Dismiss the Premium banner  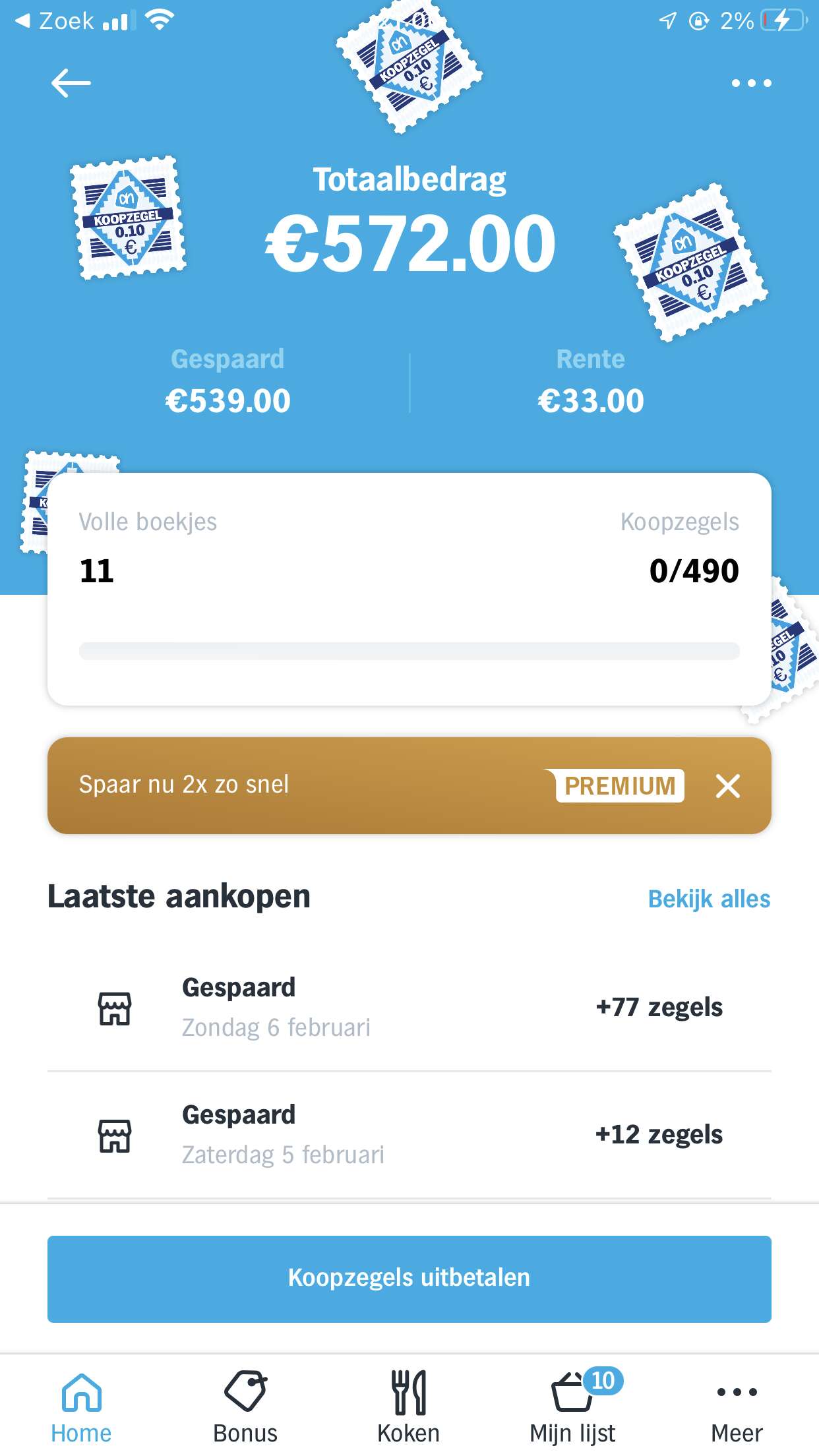point(728,786)
